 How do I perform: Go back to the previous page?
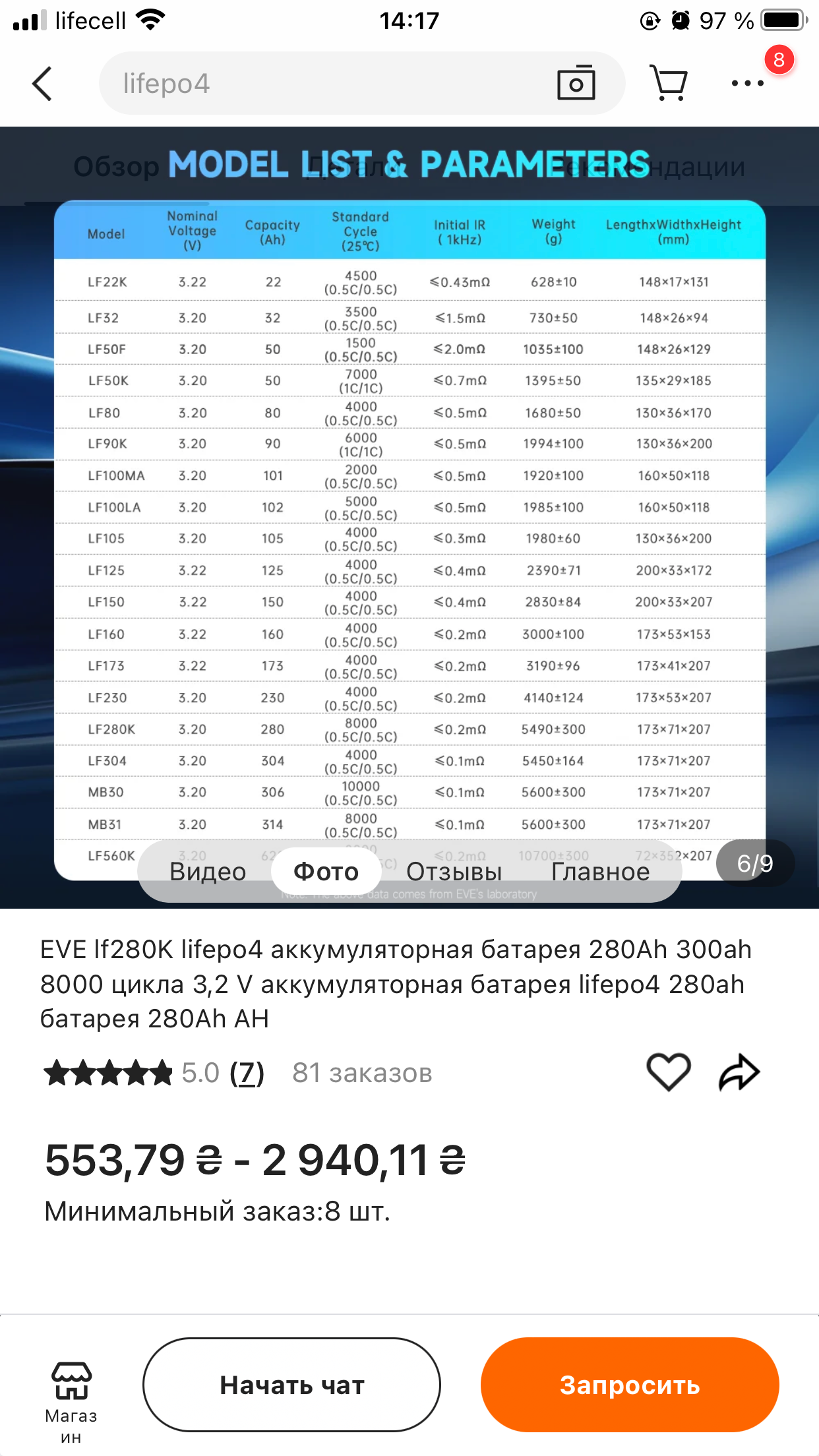(42, 84)
